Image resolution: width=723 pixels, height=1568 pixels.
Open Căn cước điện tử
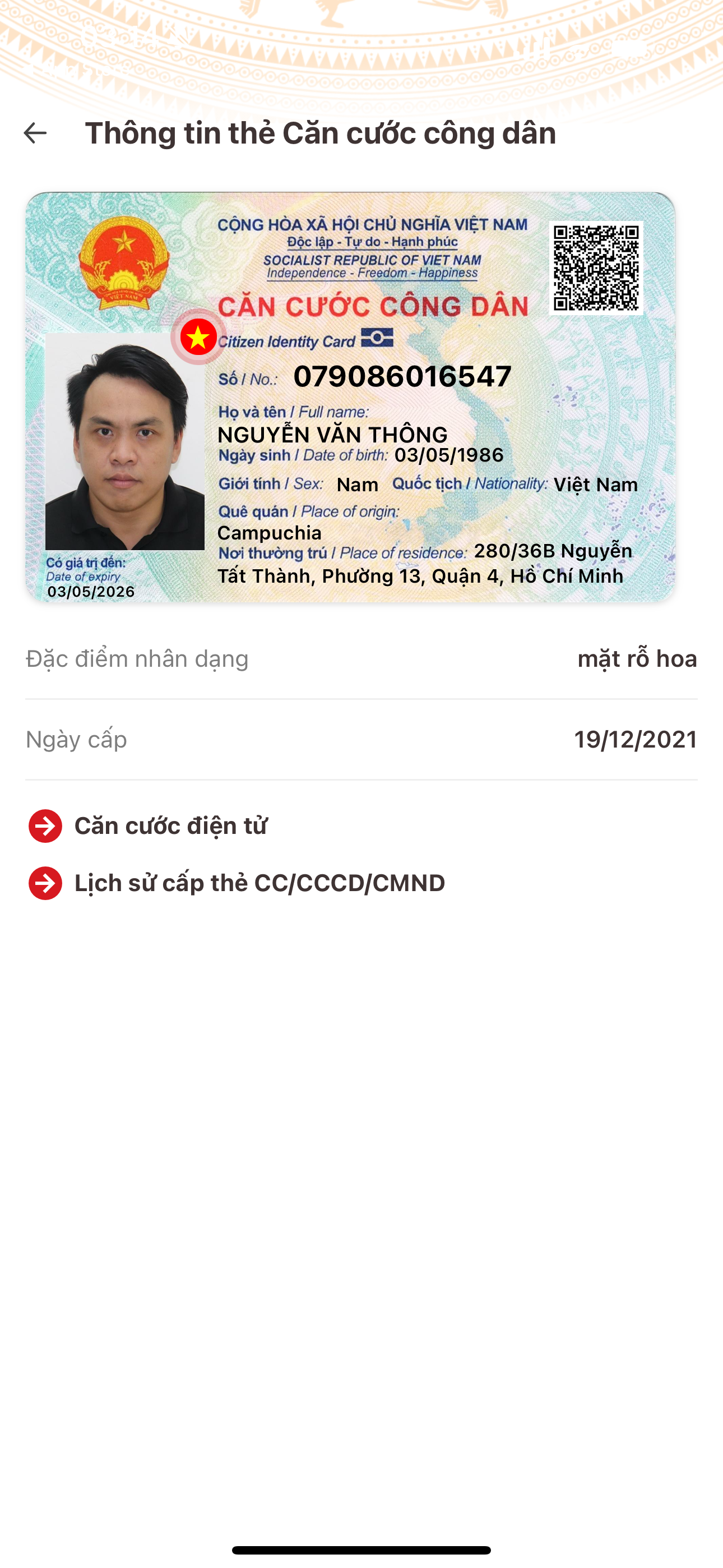[x=147, y=826]
